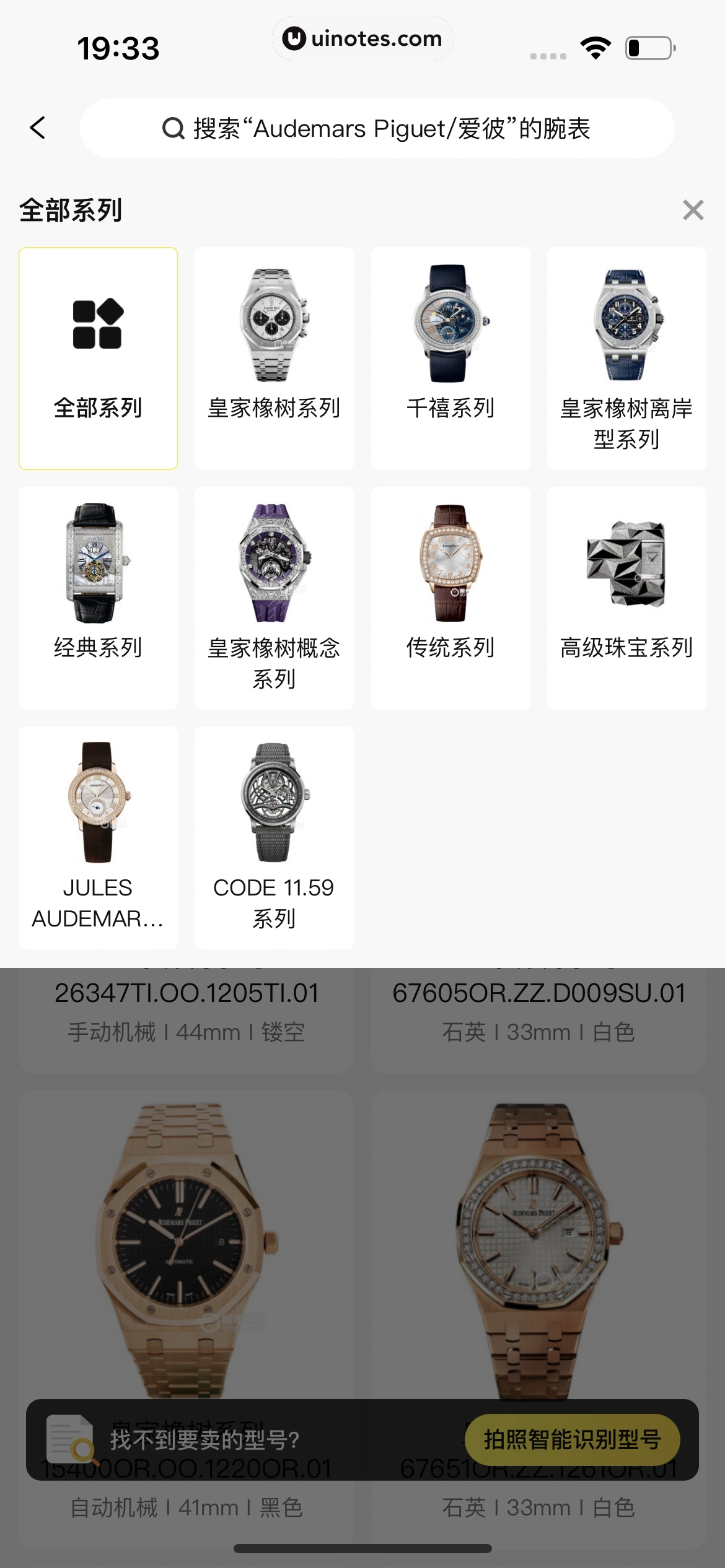Click the 找不到要卖的型号 help link
The width and height of the screenshot is (725, 1568).
(204, 1439)
